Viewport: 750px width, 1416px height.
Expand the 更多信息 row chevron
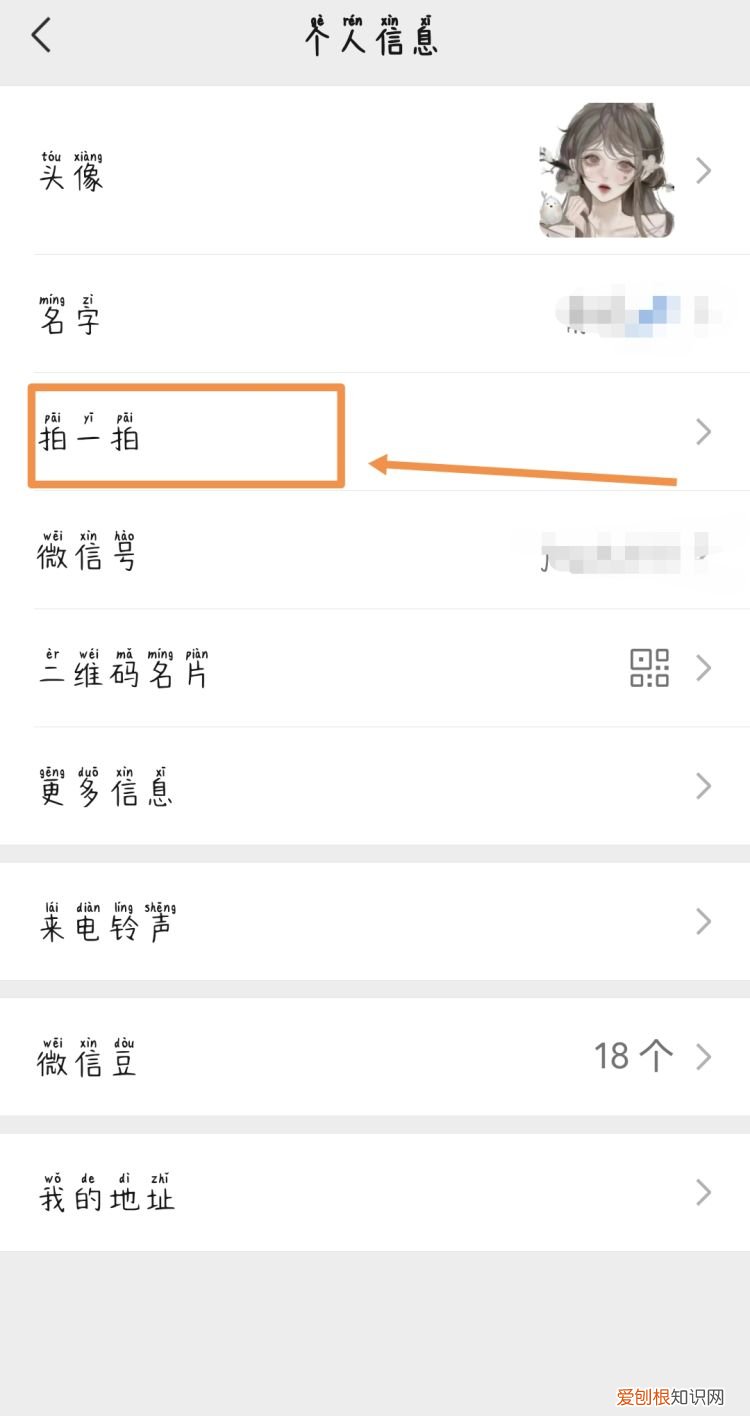pyautogui.click(x=703, y=786)
